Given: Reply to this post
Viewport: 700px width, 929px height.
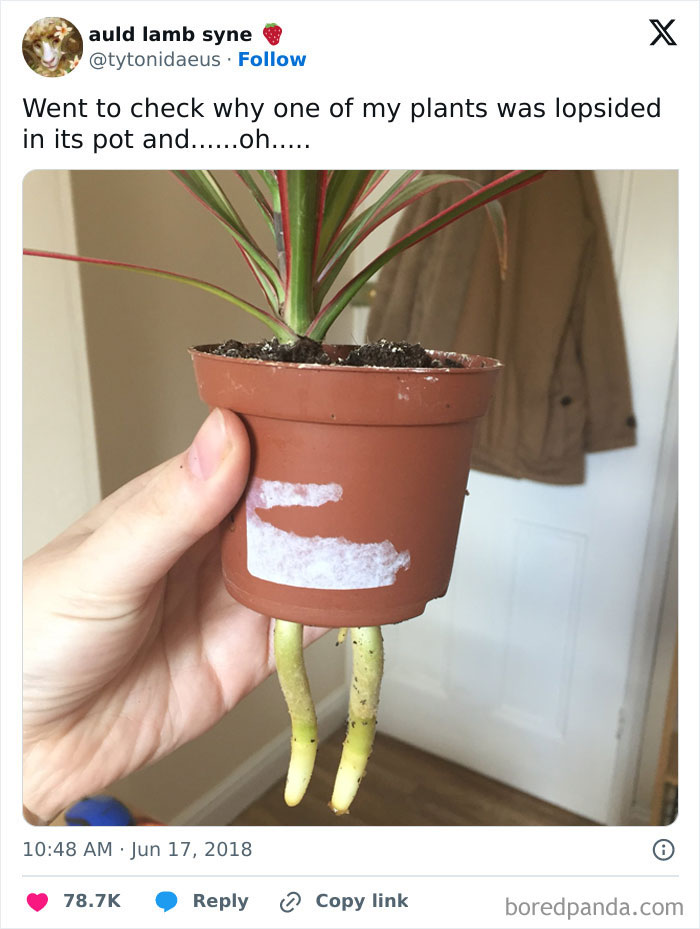Looking at the screenshot, I should [202, 901].
